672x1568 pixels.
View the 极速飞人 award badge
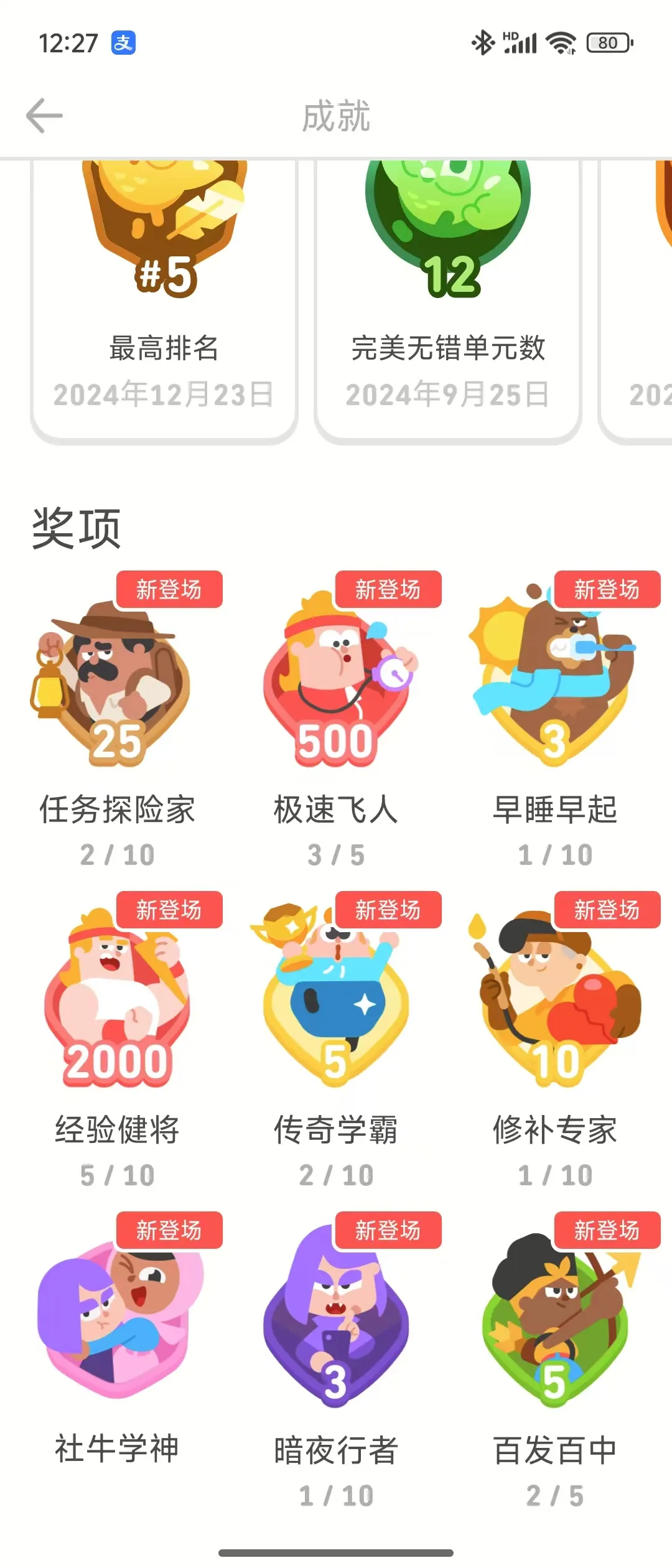336,684
